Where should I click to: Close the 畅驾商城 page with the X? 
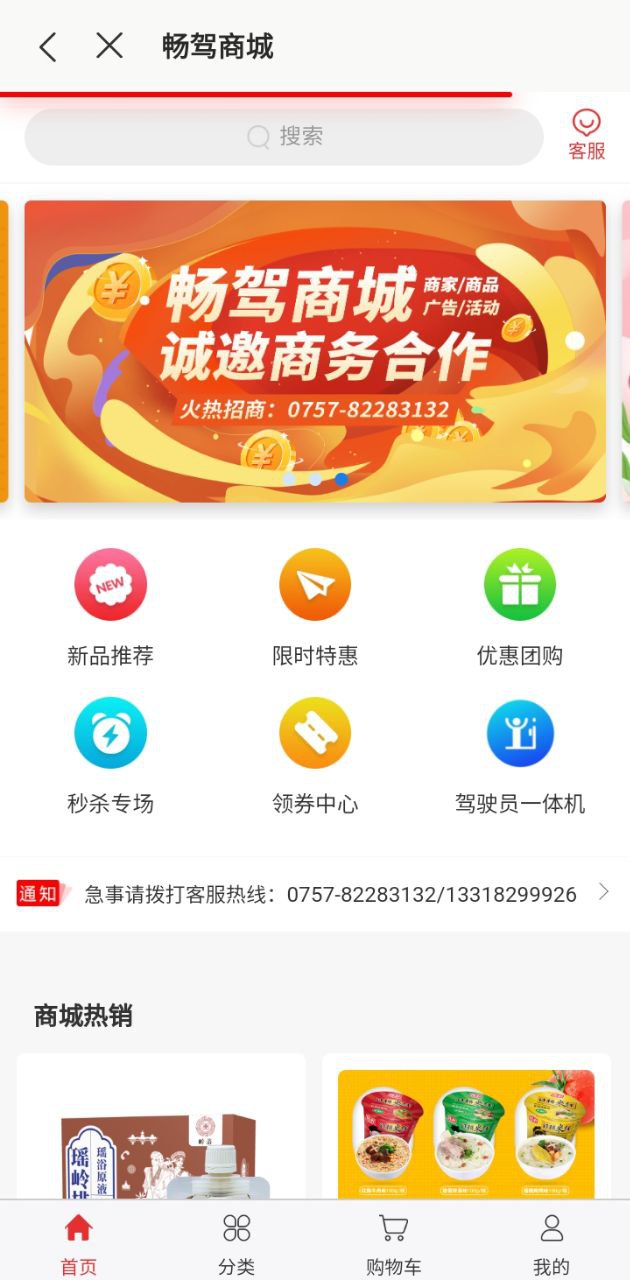[x=109, y=46]
